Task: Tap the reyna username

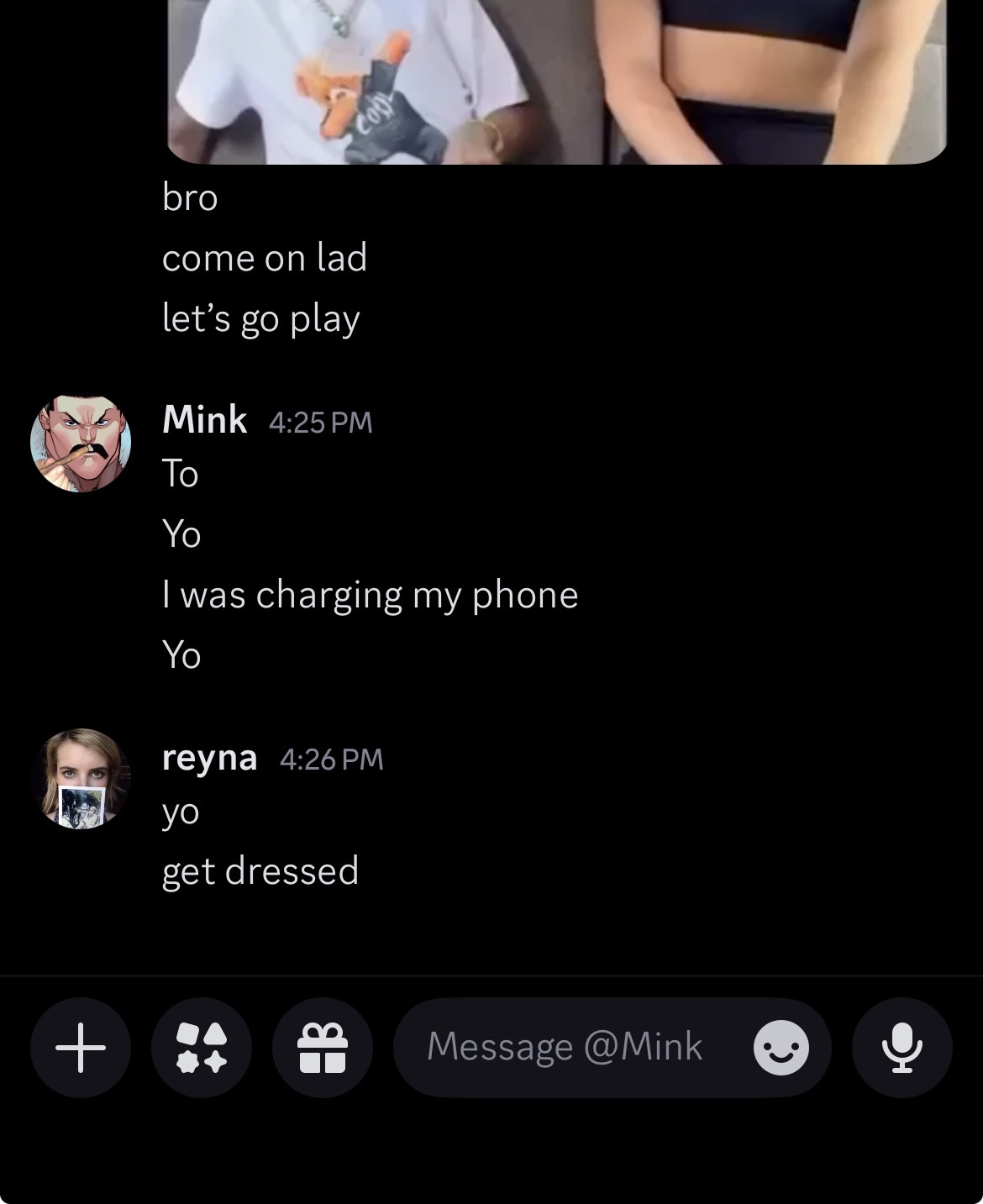Action: 209,757
